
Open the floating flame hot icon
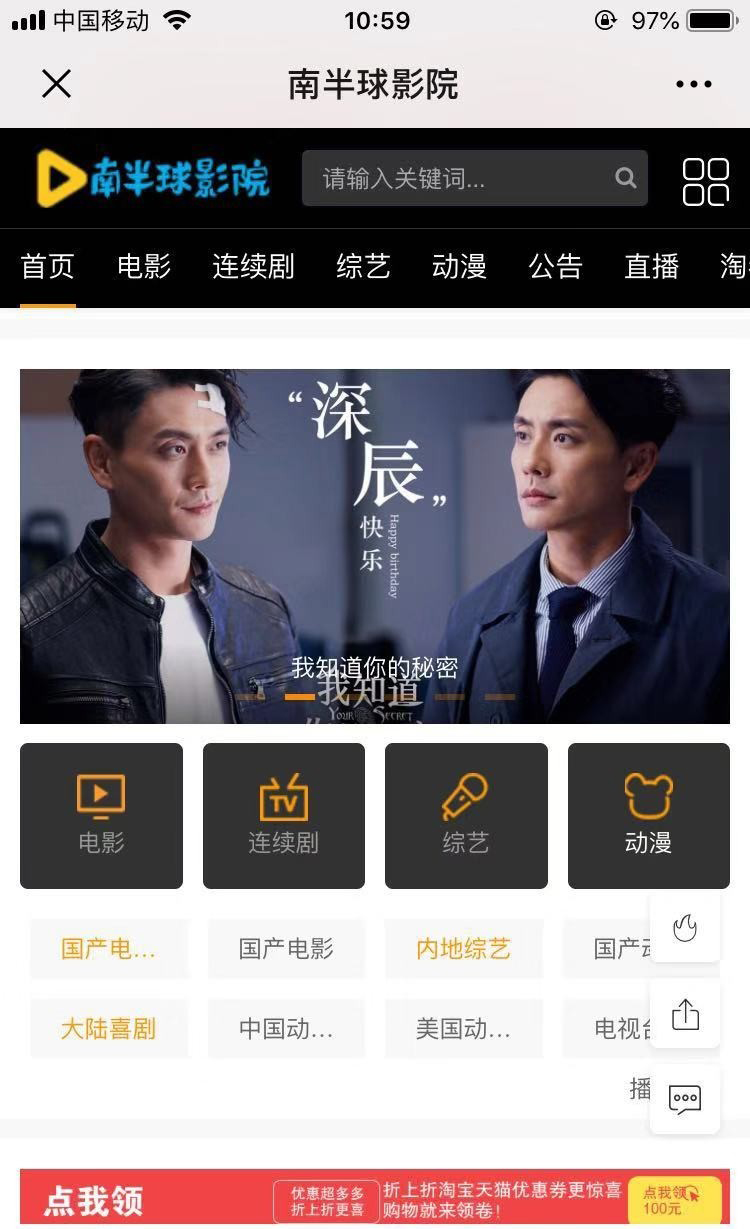[x=685, y=928]
